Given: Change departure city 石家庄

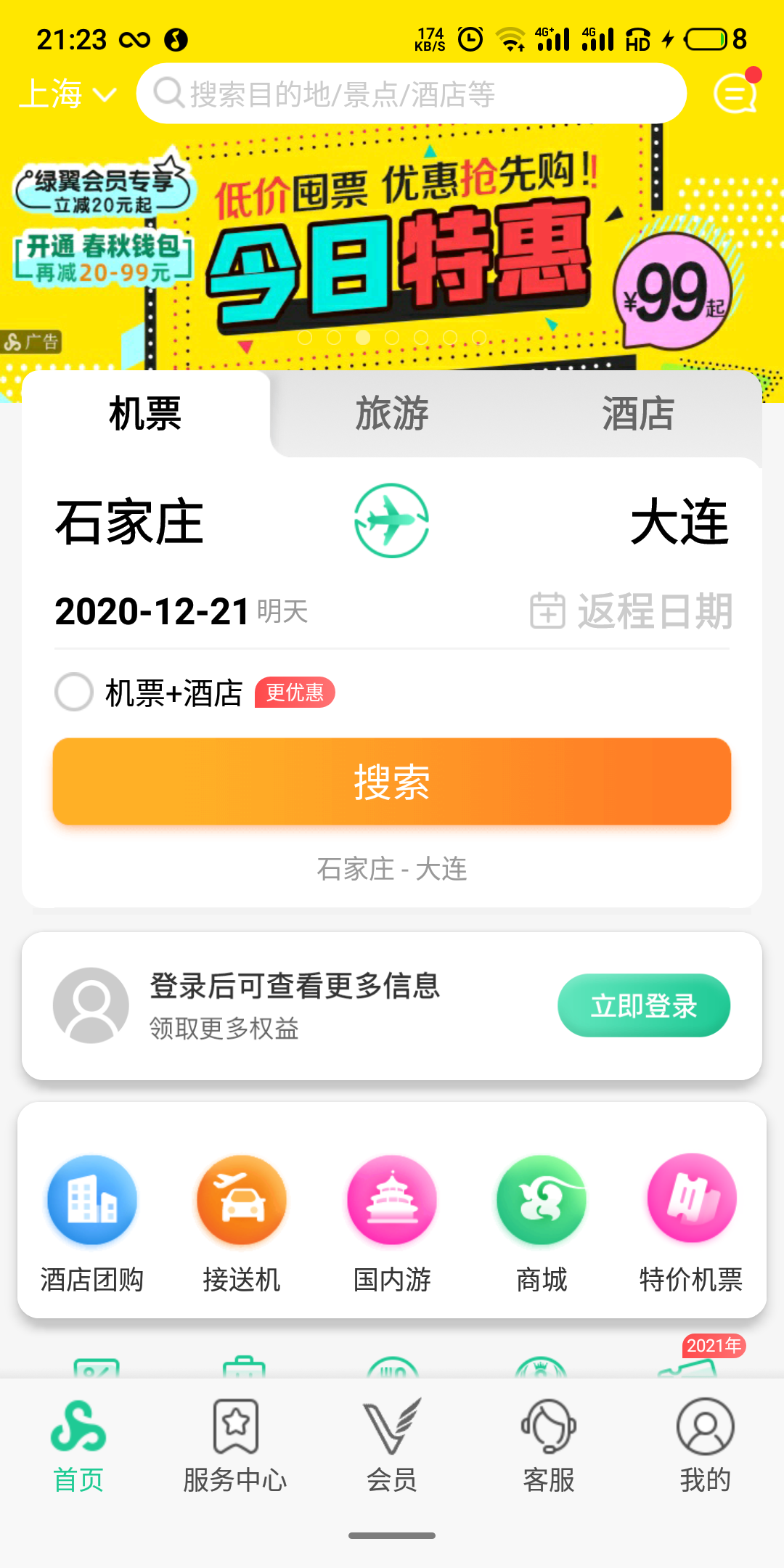Looking at the screenshot, I should pyautogui.click(x=130, y=522).
